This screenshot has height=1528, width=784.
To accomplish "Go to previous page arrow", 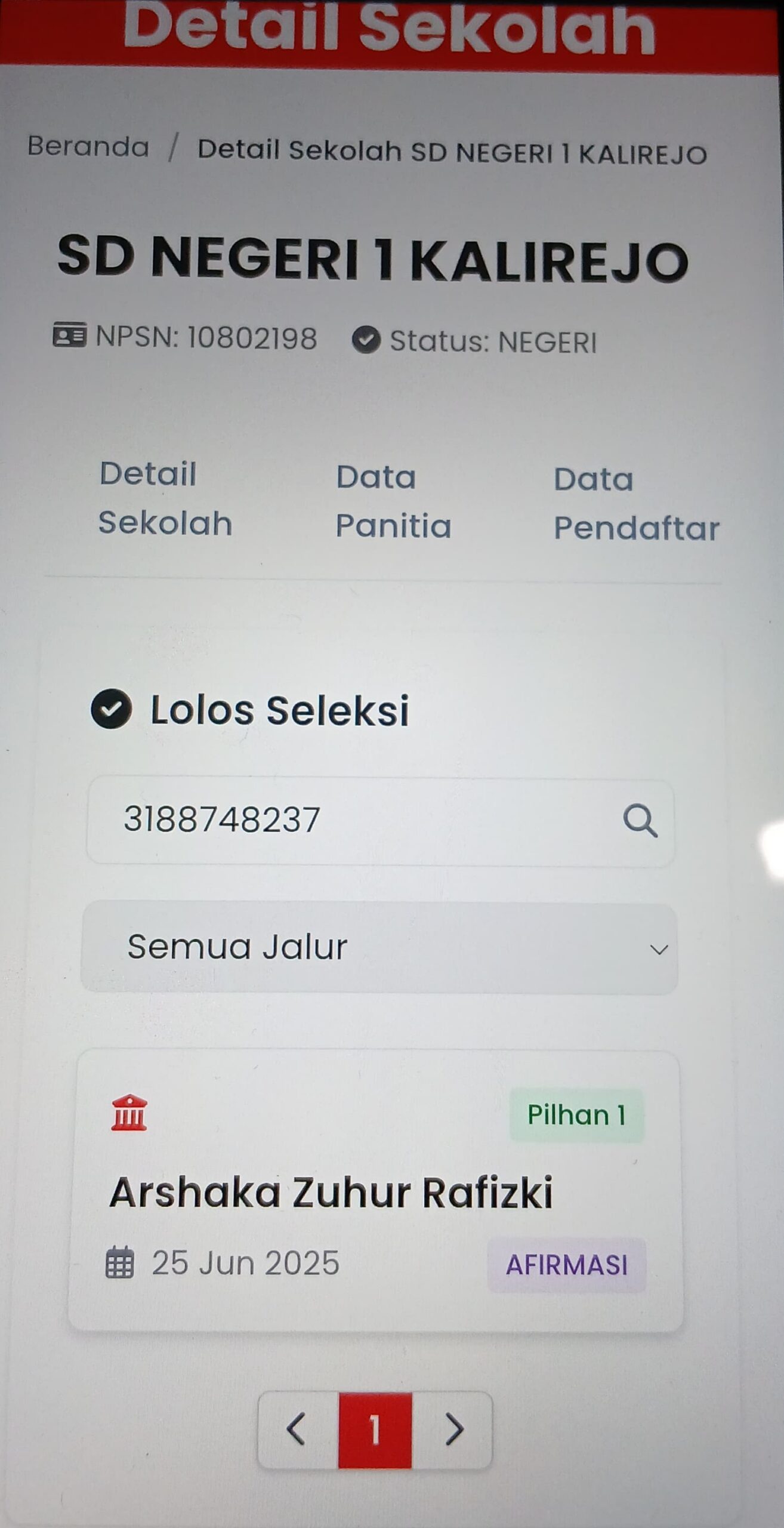I will 297,1430.
